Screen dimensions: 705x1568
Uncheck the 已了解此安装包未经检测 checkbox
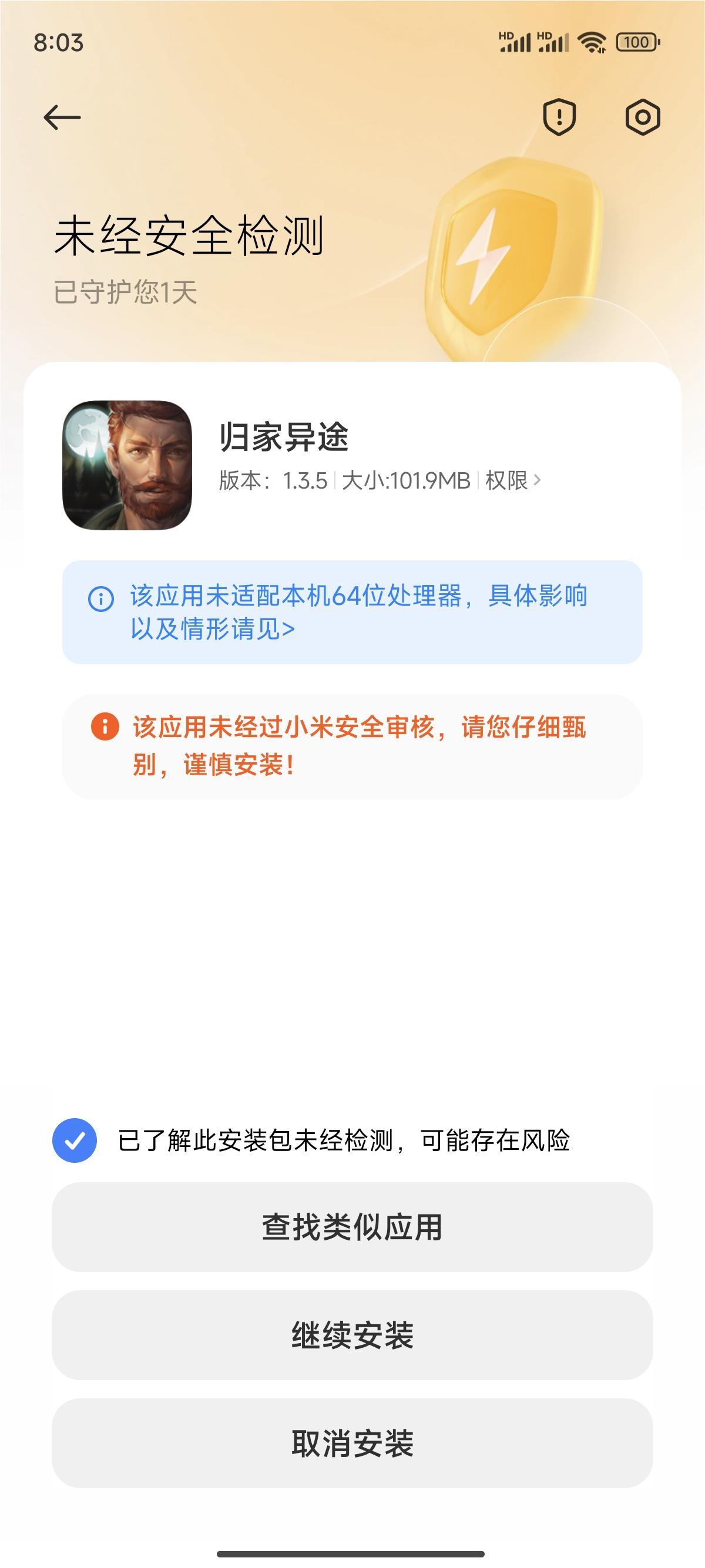click(x=74, y=1140)
